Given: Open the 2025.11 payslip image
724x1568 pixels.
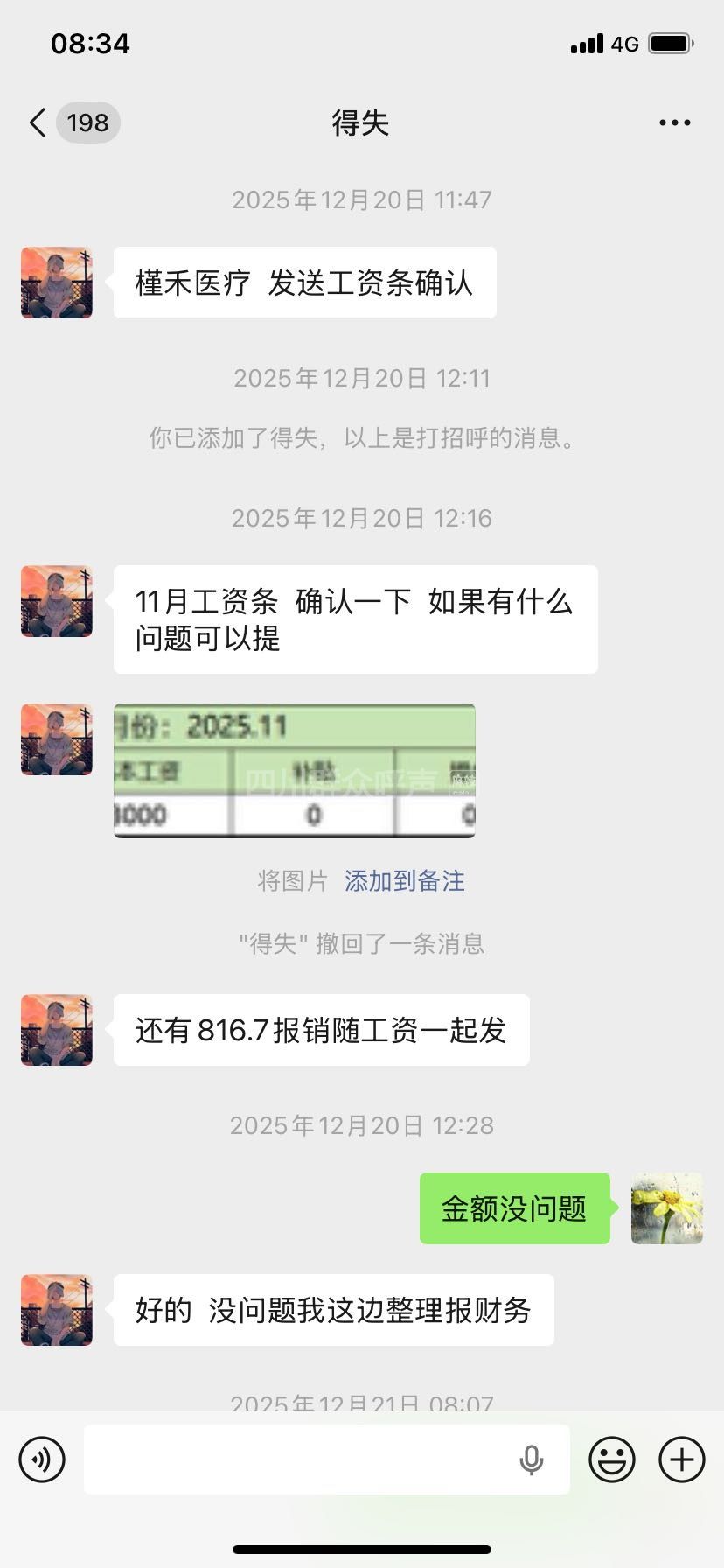Looking at the screenshot, I should point(295,770).
